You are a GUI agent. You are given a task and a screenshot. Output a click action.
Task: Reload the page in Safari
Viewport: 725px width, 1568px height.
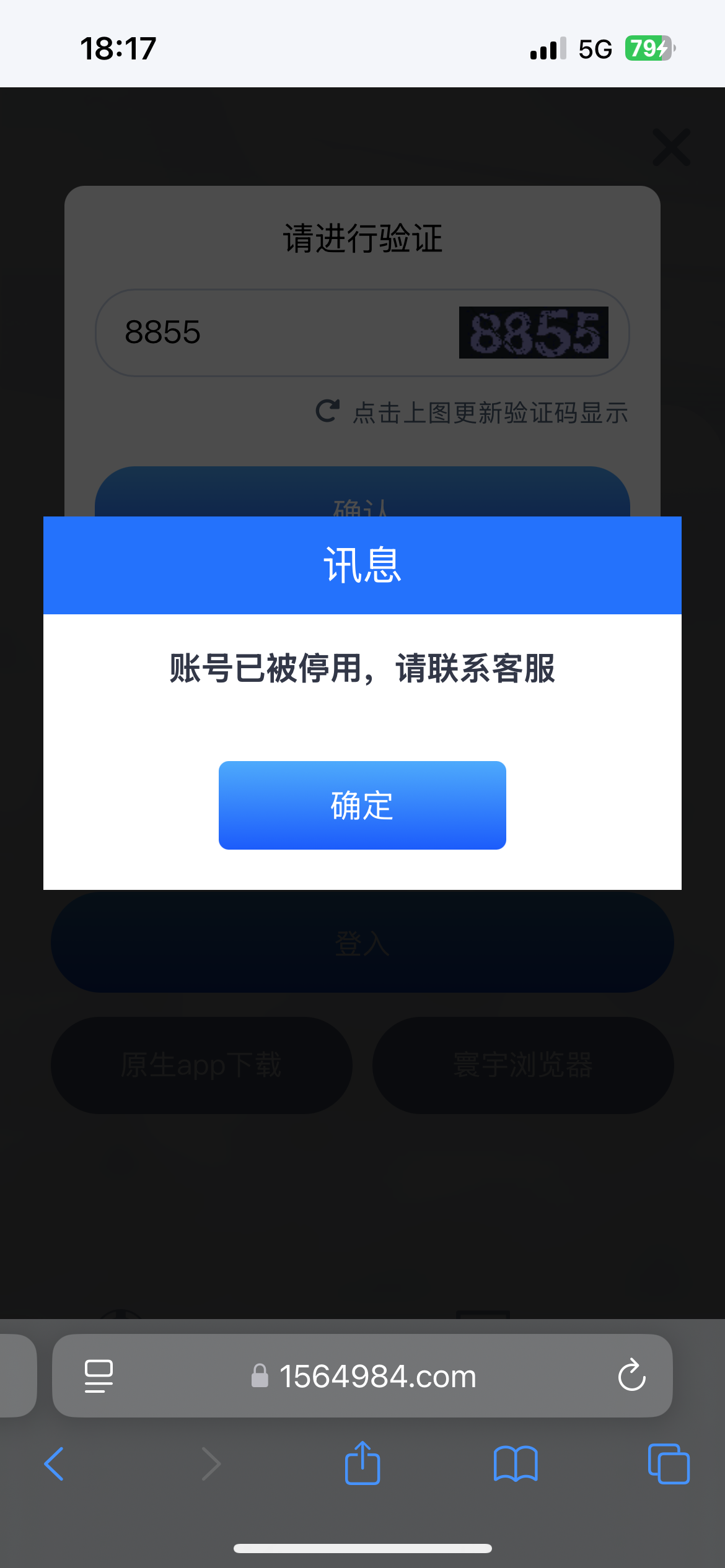631,1376
